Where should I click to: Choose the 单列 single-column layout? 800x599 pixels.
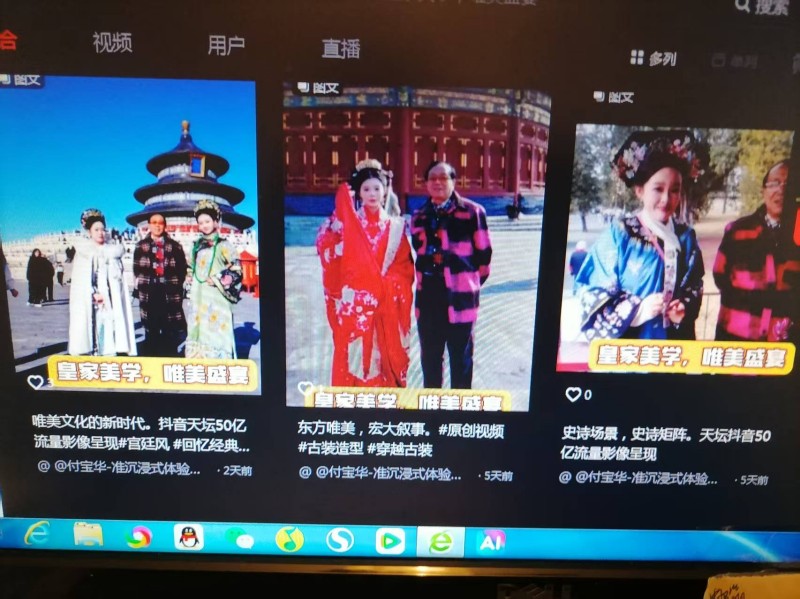[735, 61]
